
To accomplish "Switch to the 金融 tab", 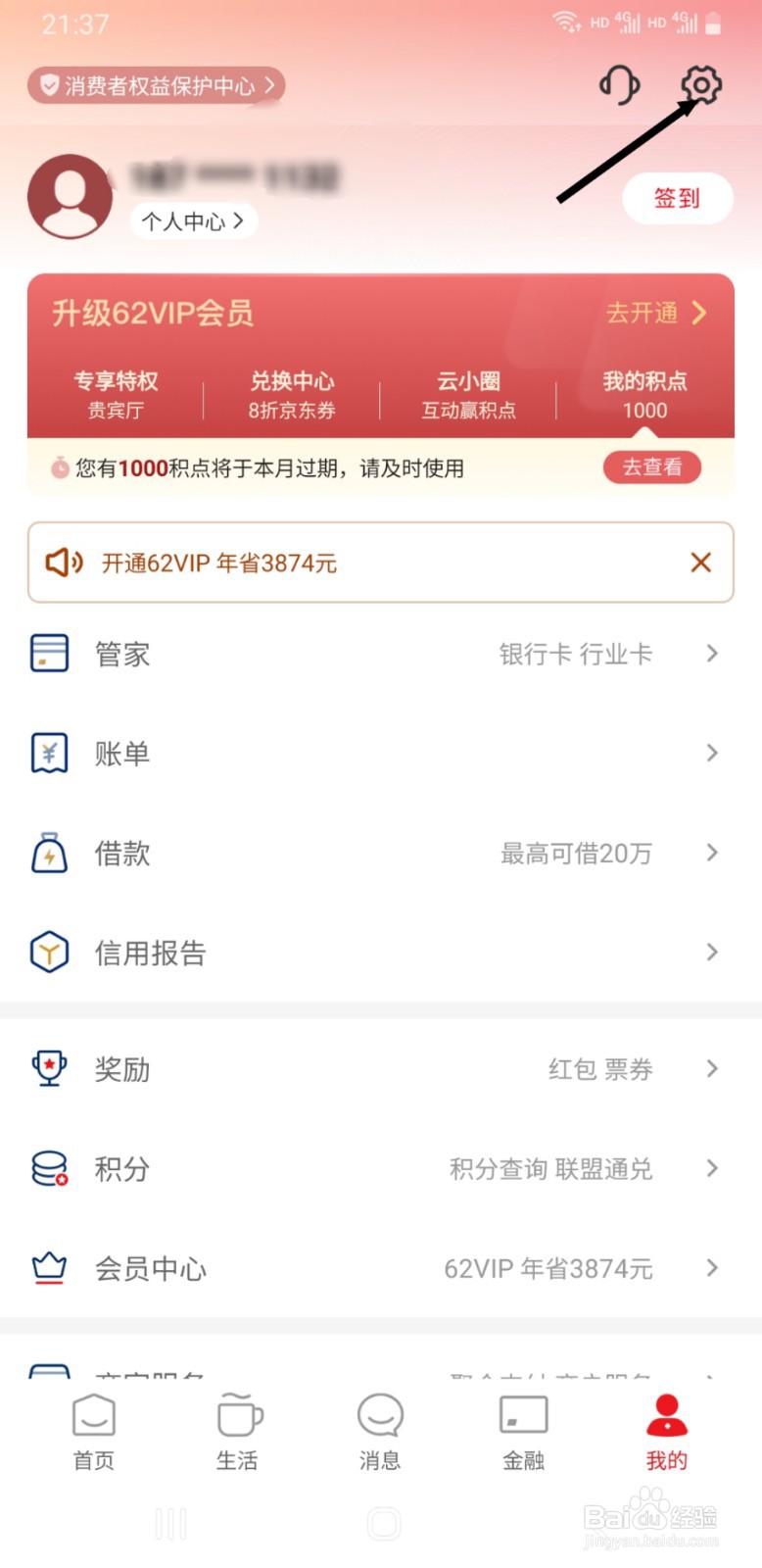I will pyautogui.click(x=524, y=1433).
